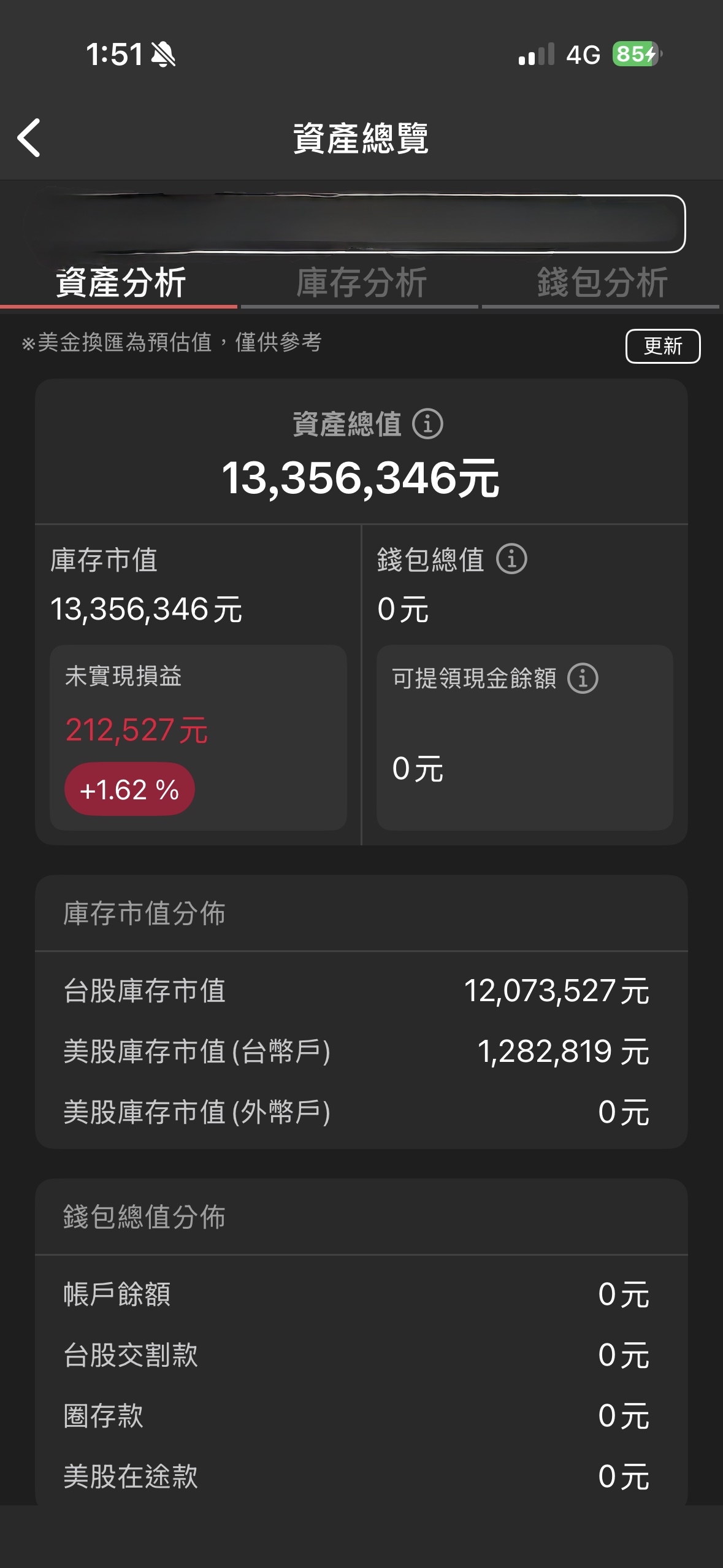Tap the 更新 refresh button
Image resolution: width=723 pixels, height=1568 pixels.
click(x=662, y=346)
